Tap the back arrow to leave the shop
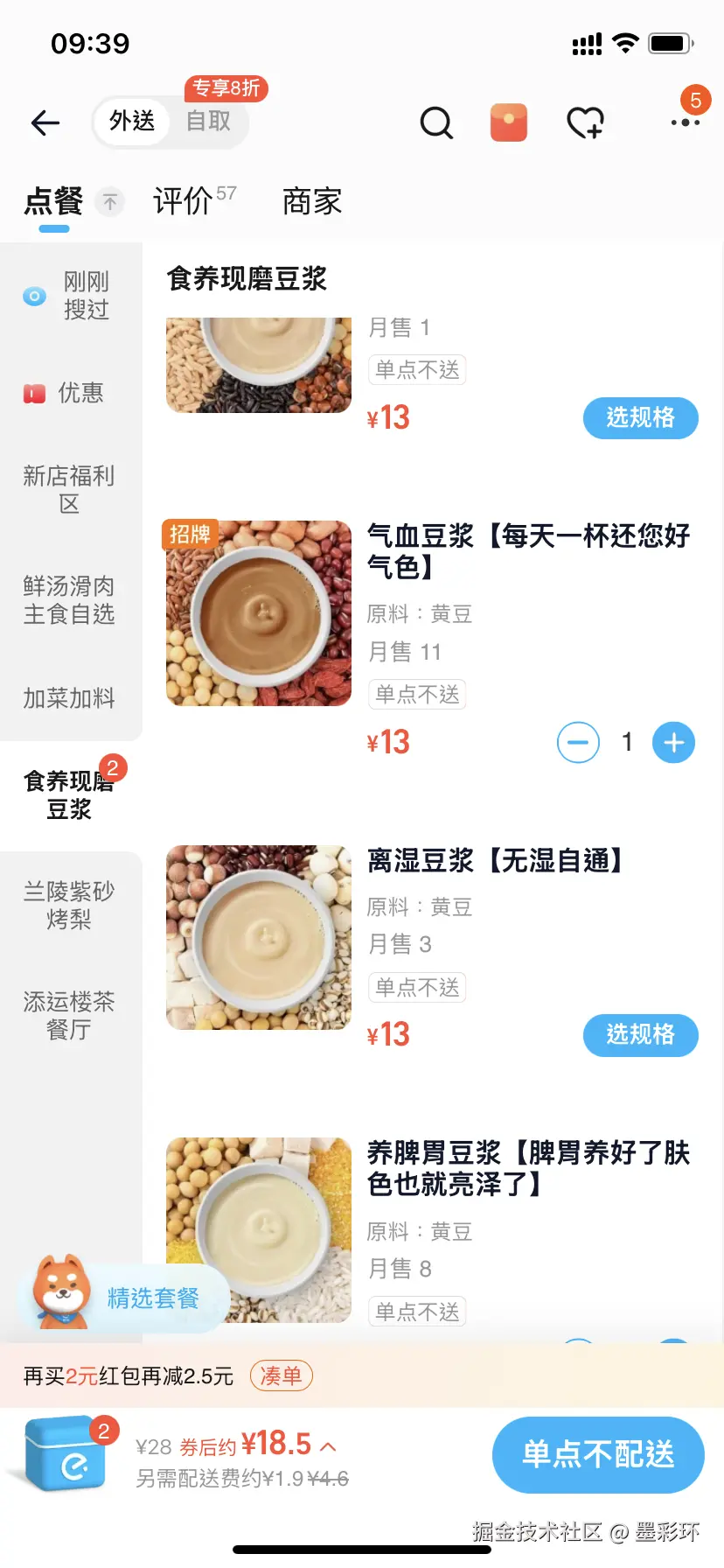Image resolution: width=724 pixels, height=1568 pixels. [x=45, y=123]
